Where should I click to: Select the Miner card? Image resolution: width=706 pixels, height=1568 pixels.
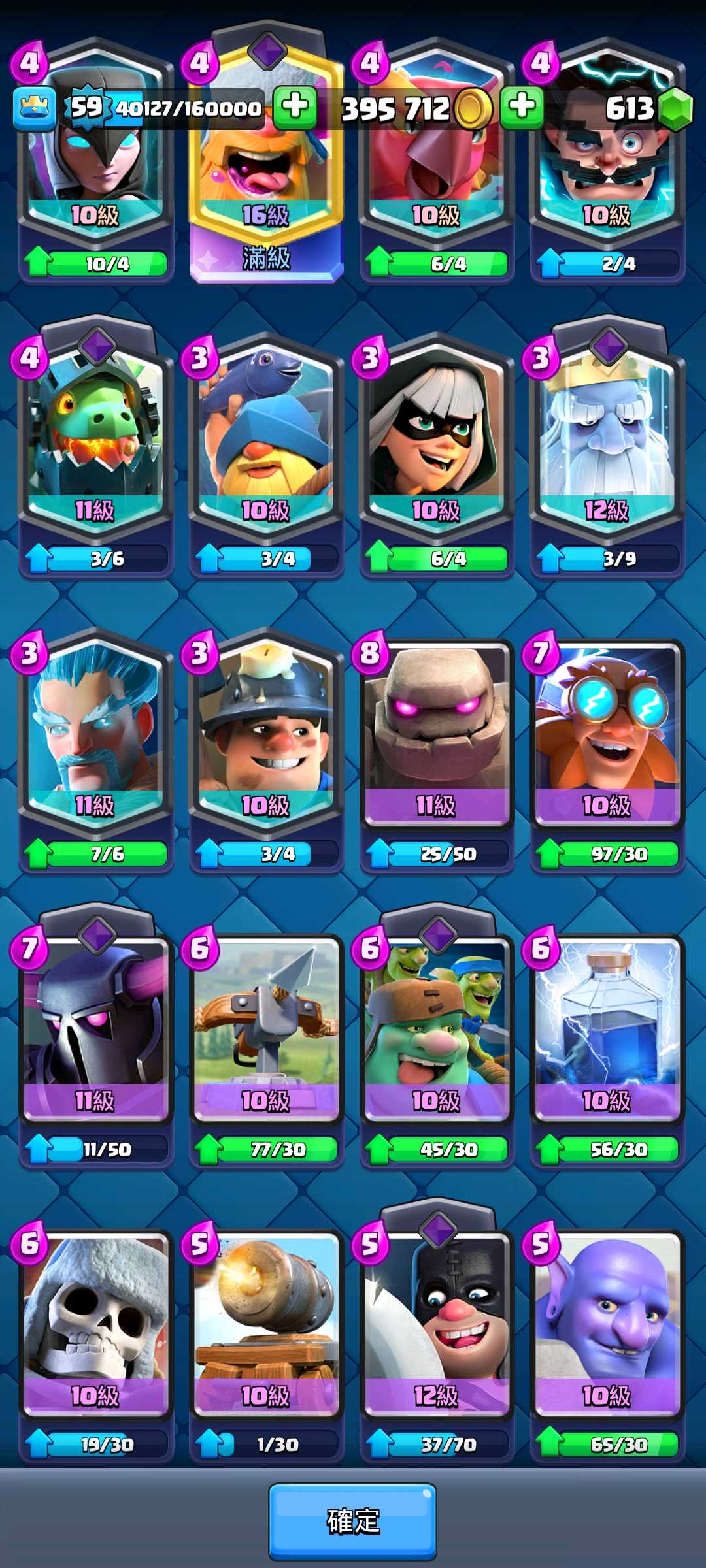tap(266, 751)
